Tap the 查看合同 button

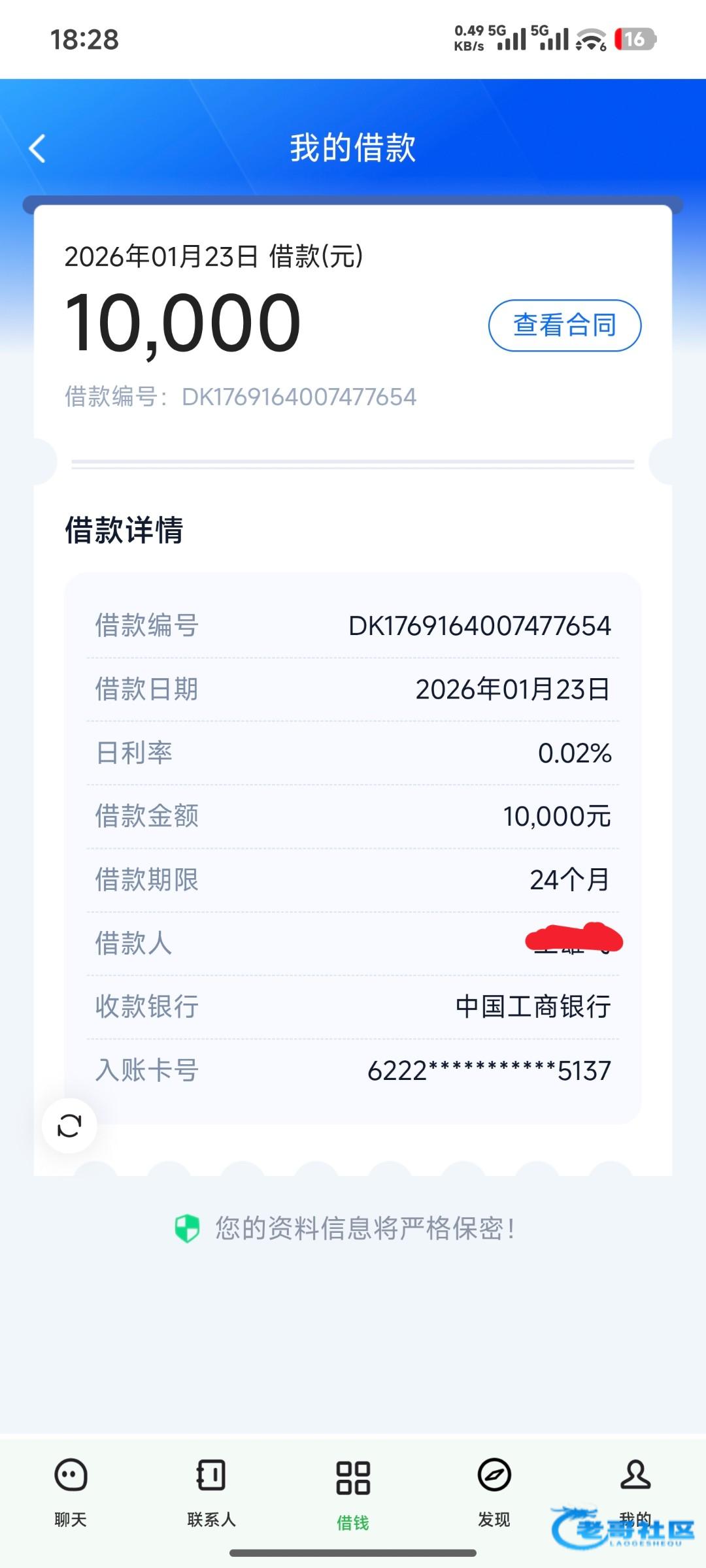click(x=565, y=325)
